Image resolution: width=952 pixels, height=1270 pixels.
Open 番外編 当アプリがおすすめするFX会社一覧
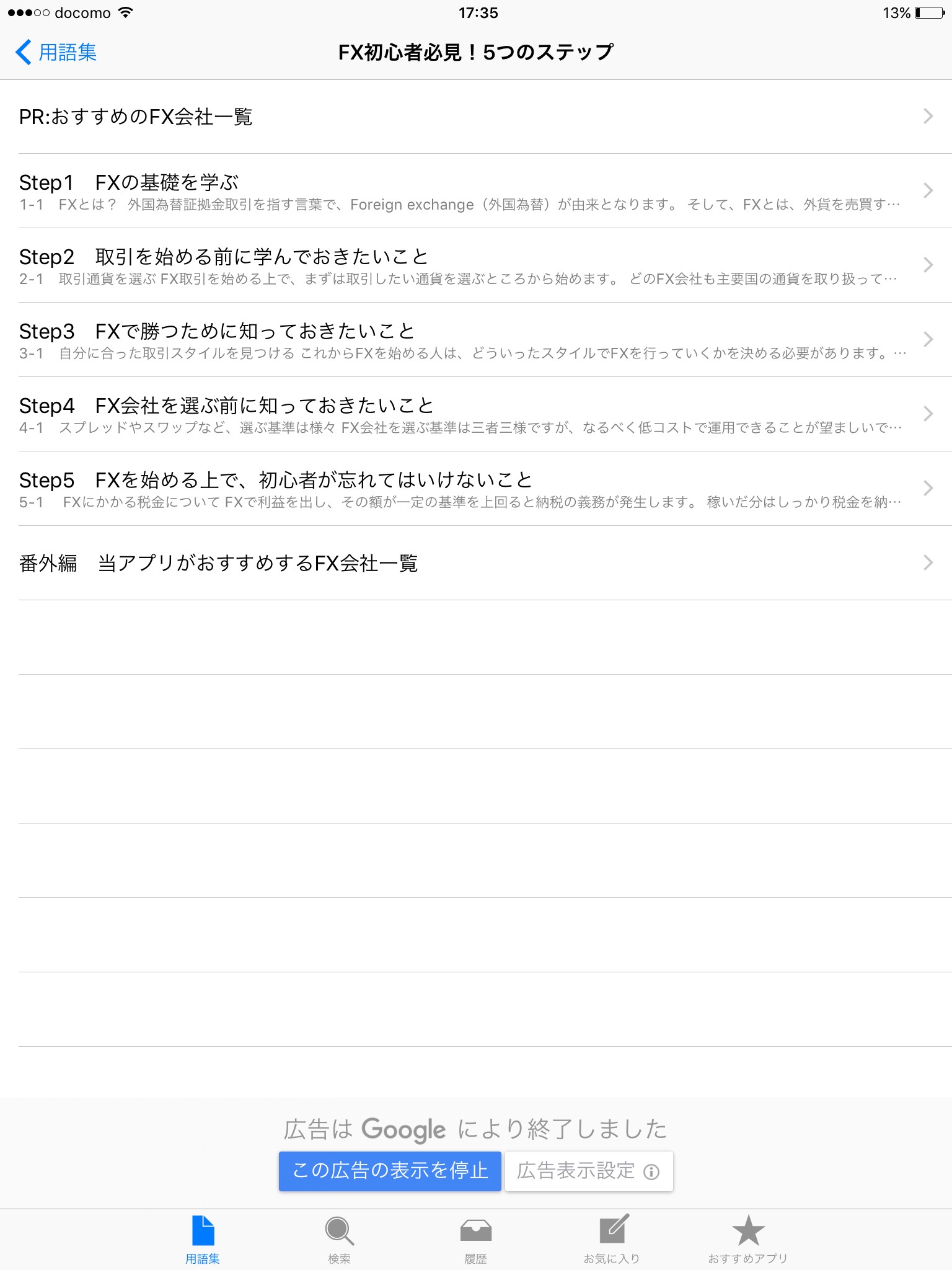click(476, 563)
